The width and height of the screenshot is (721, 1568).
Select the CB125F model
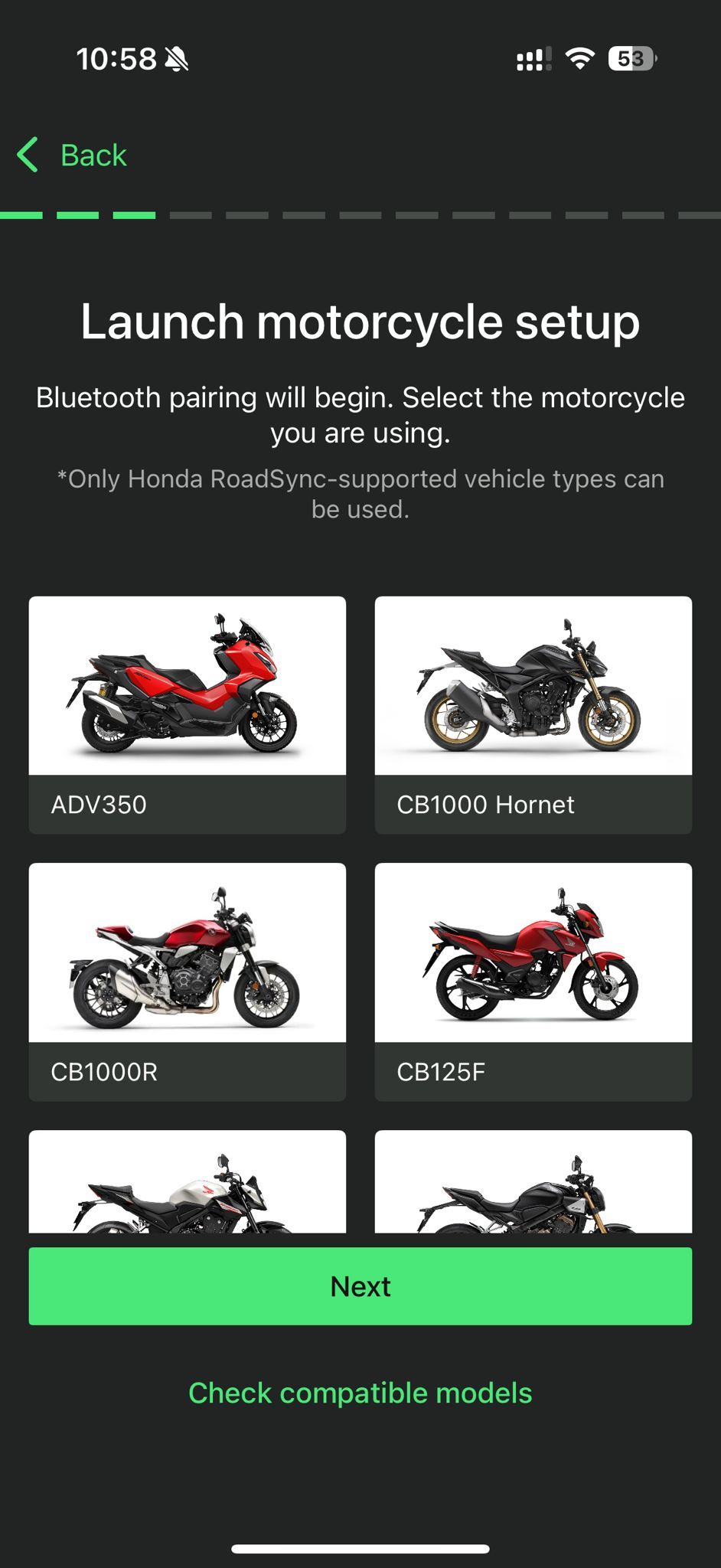tap(533, 981)
